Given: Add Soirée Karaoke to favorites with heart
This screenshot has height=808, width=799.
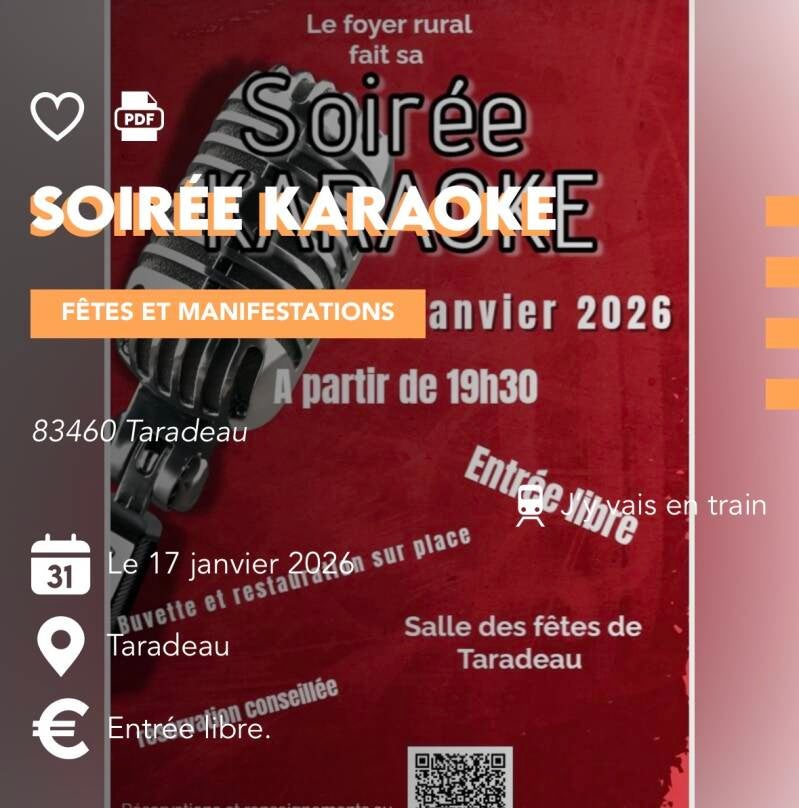Looking at the screenshot, I should point(57,117).
